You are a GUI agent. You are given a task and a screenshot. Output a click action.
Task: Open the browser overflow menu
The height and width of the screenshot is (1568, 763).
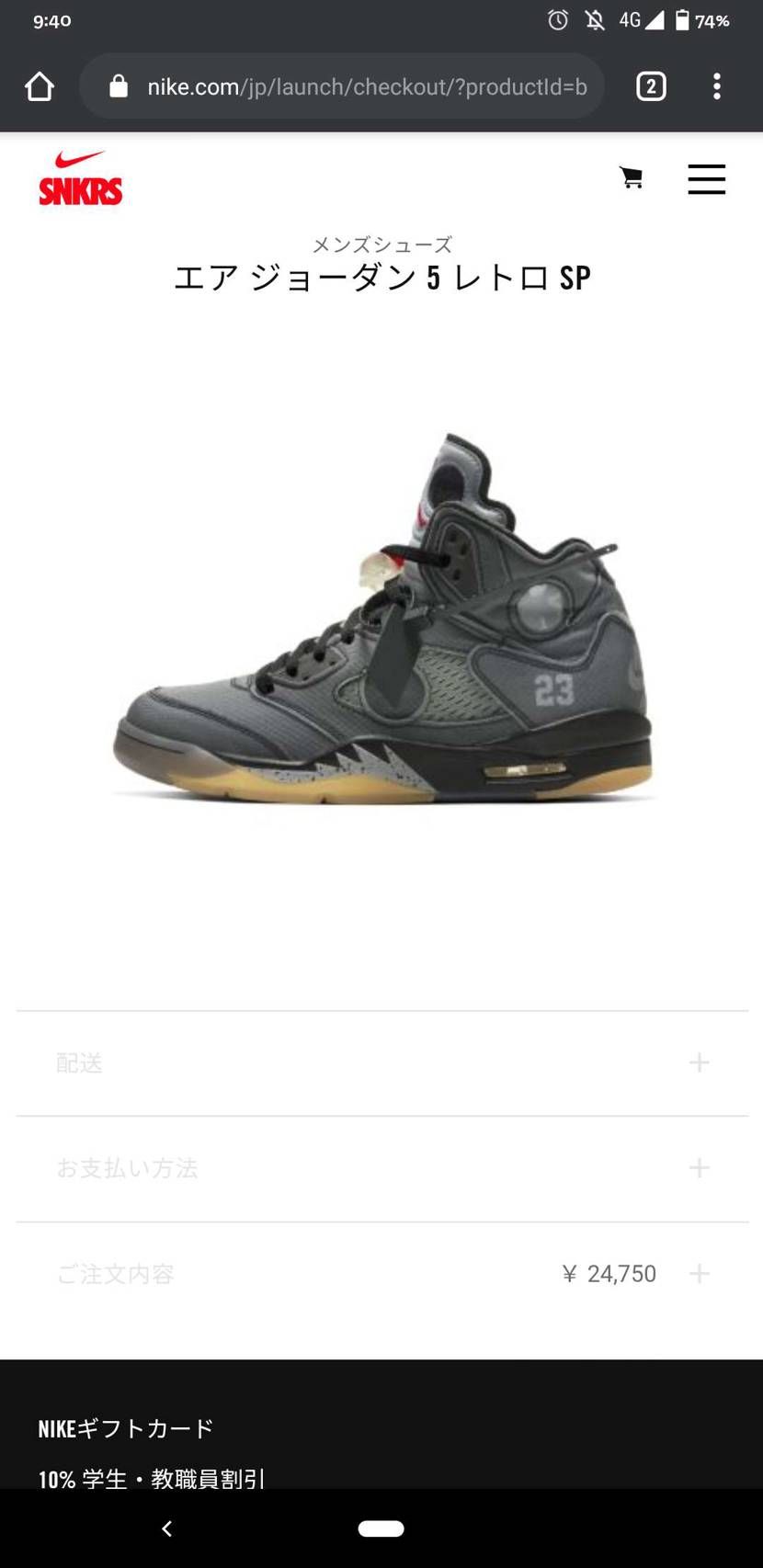(717, 87)
